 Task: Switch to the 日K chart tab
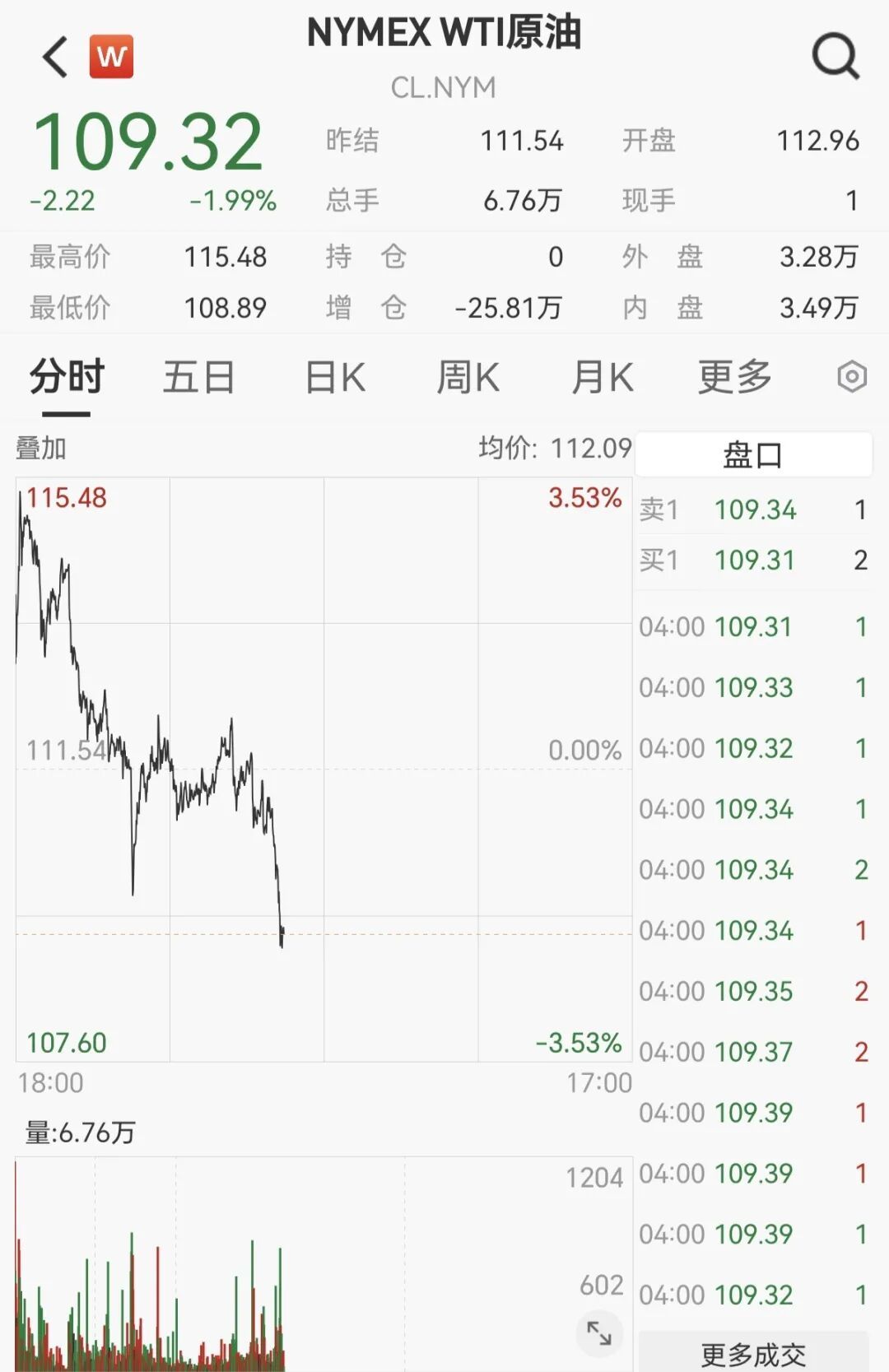point(335,378)
